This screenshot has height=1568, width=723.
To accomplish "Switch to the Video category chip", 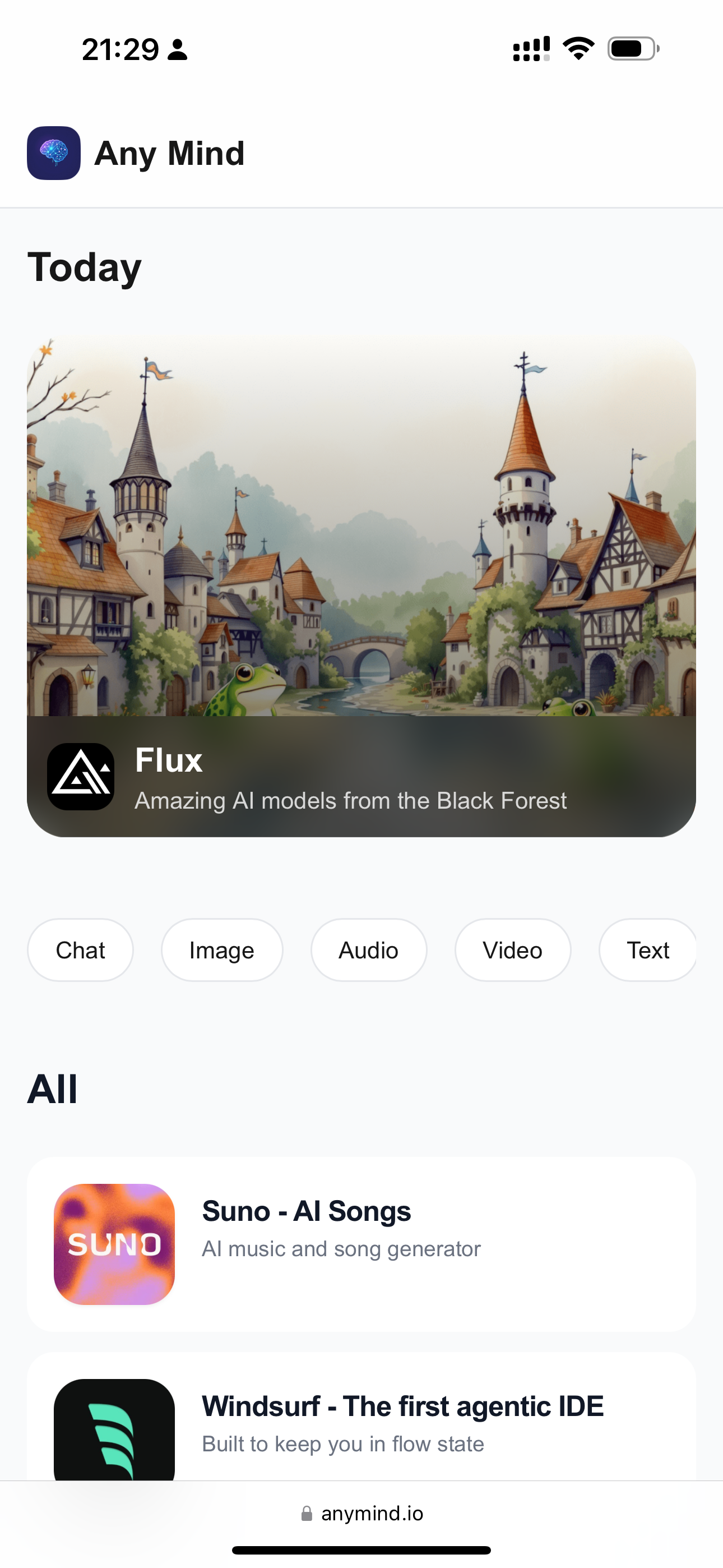I will tap(512, 950).
